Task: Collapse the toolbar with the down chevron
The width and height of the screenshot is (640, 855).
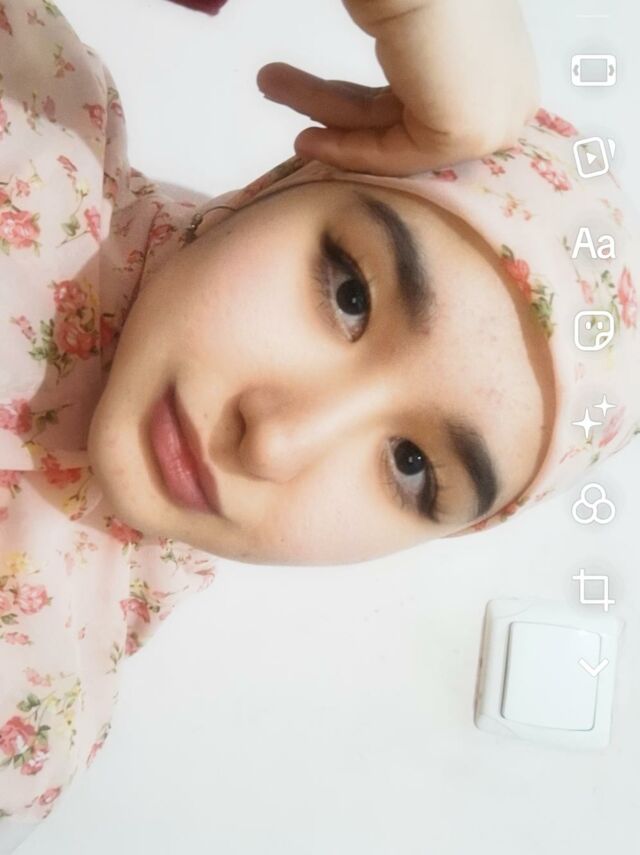Action: [x=593, y=667]
